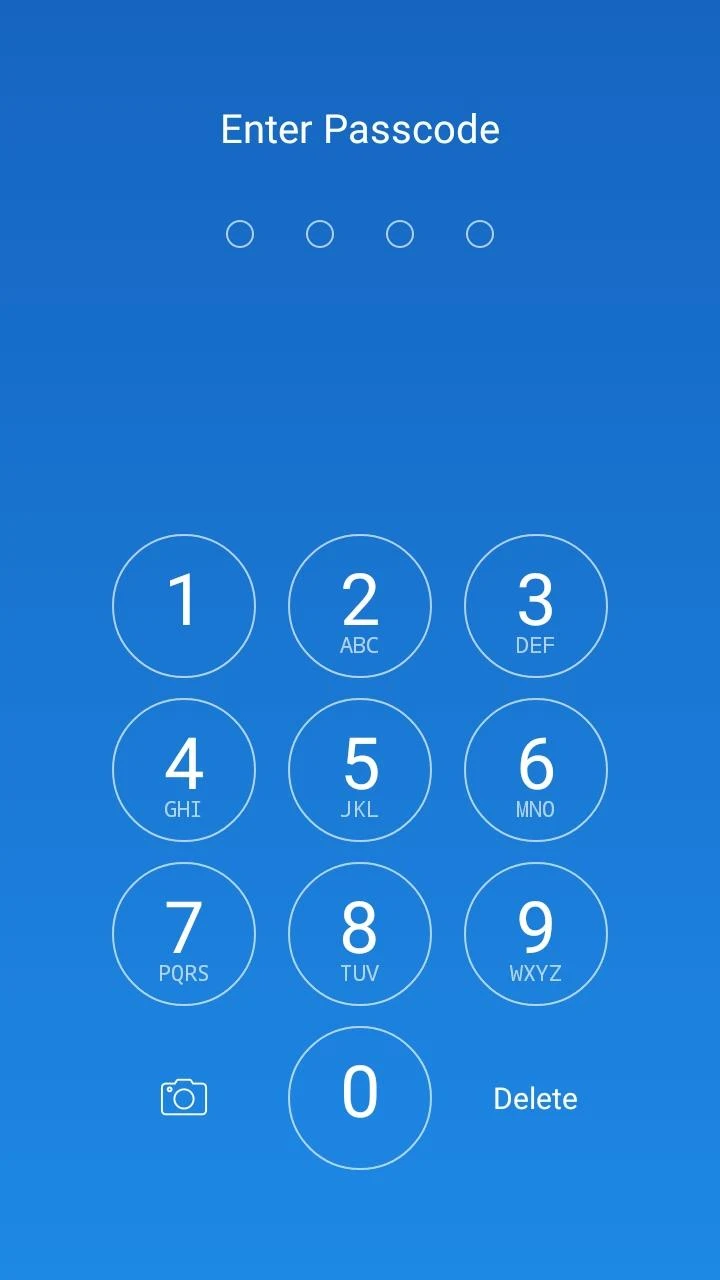Tap the 6 MNO key
The image size is (720, 1280).
(x=536, y=770)
